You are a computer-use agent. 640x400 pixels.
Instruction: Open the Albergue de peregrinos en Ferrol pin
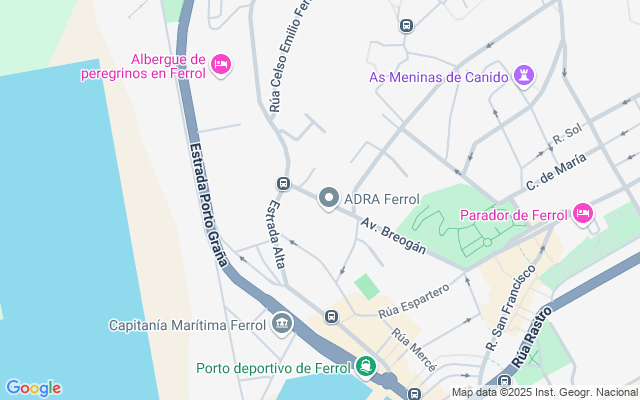221,65
